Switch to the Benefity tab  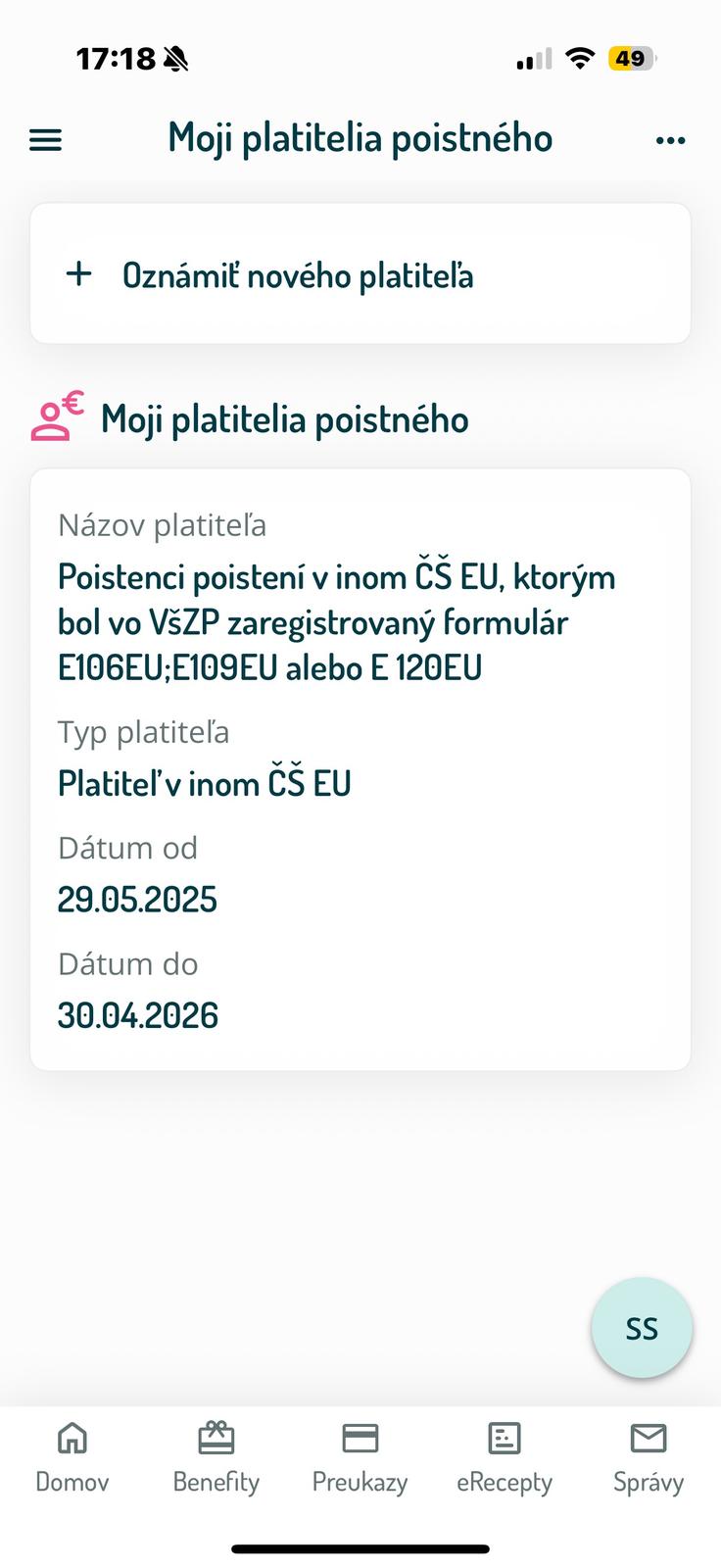point(216,1457)
